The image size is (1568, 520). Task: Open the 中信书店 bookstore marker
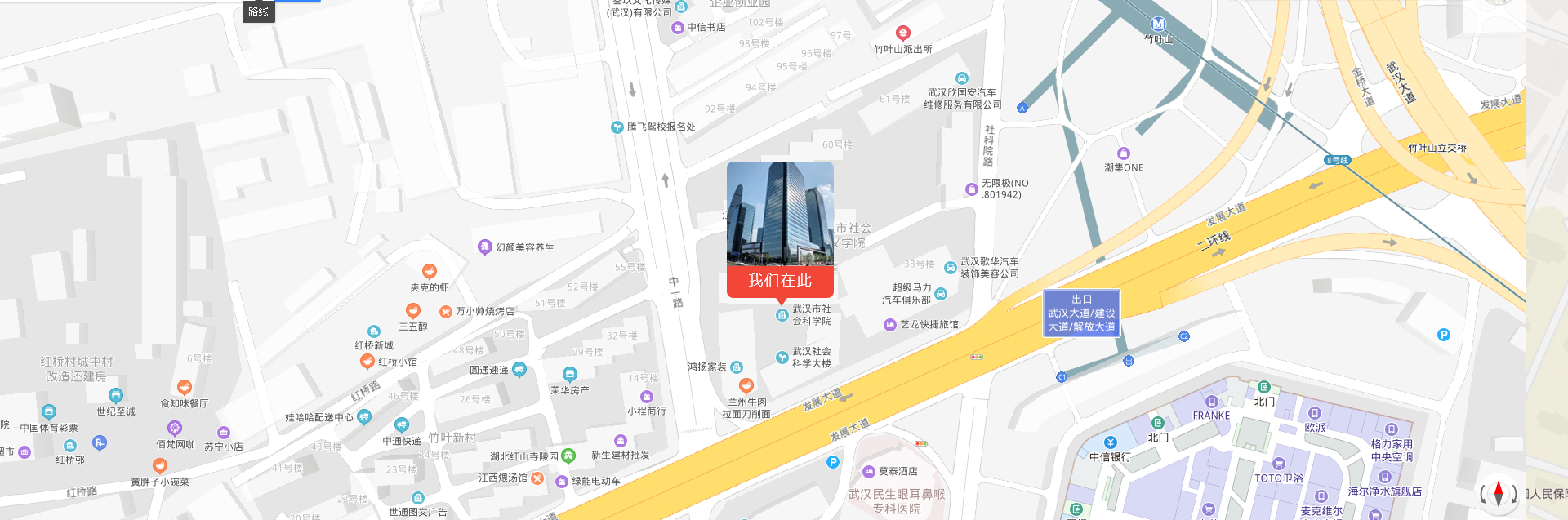click(678, 28)
